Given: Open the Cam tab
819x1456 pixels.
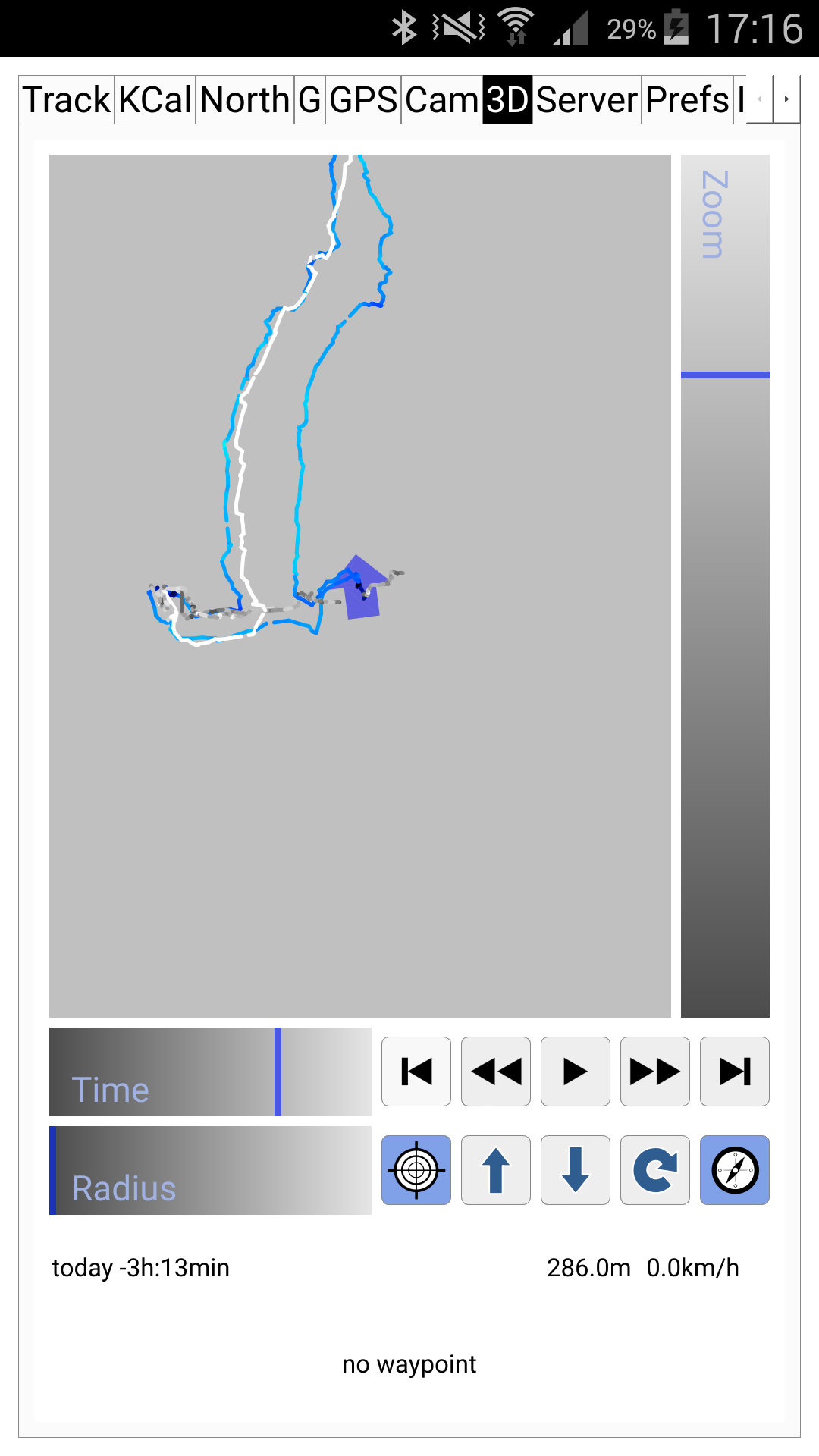Looking at the screenshot, I should click(441, 99).
